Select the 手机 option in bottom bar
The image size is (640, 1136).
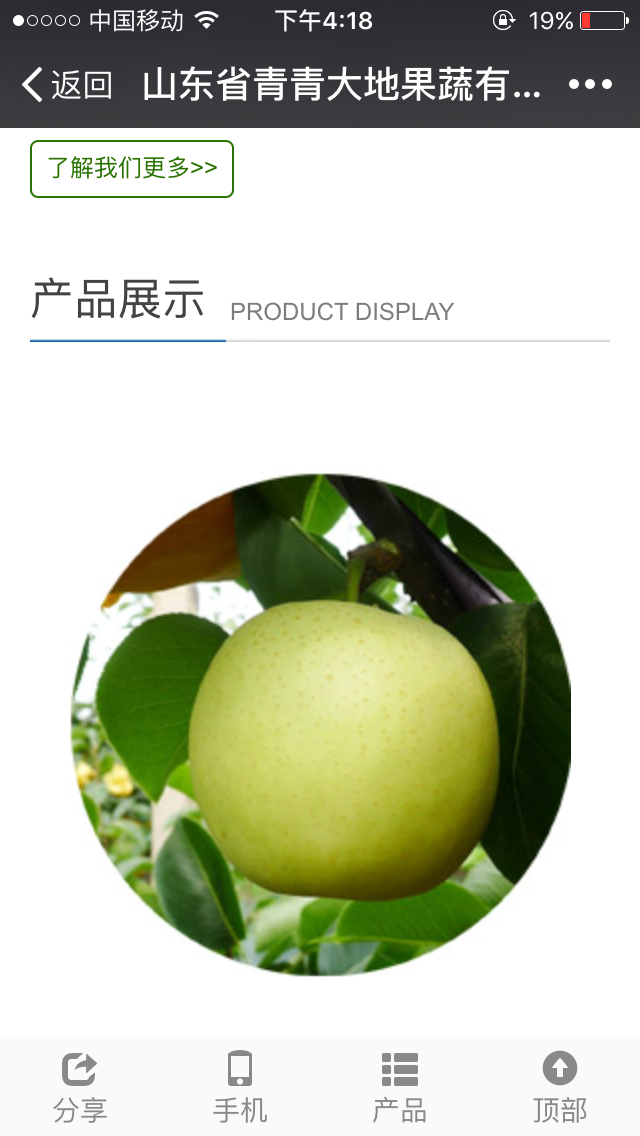pos(240,1086)
